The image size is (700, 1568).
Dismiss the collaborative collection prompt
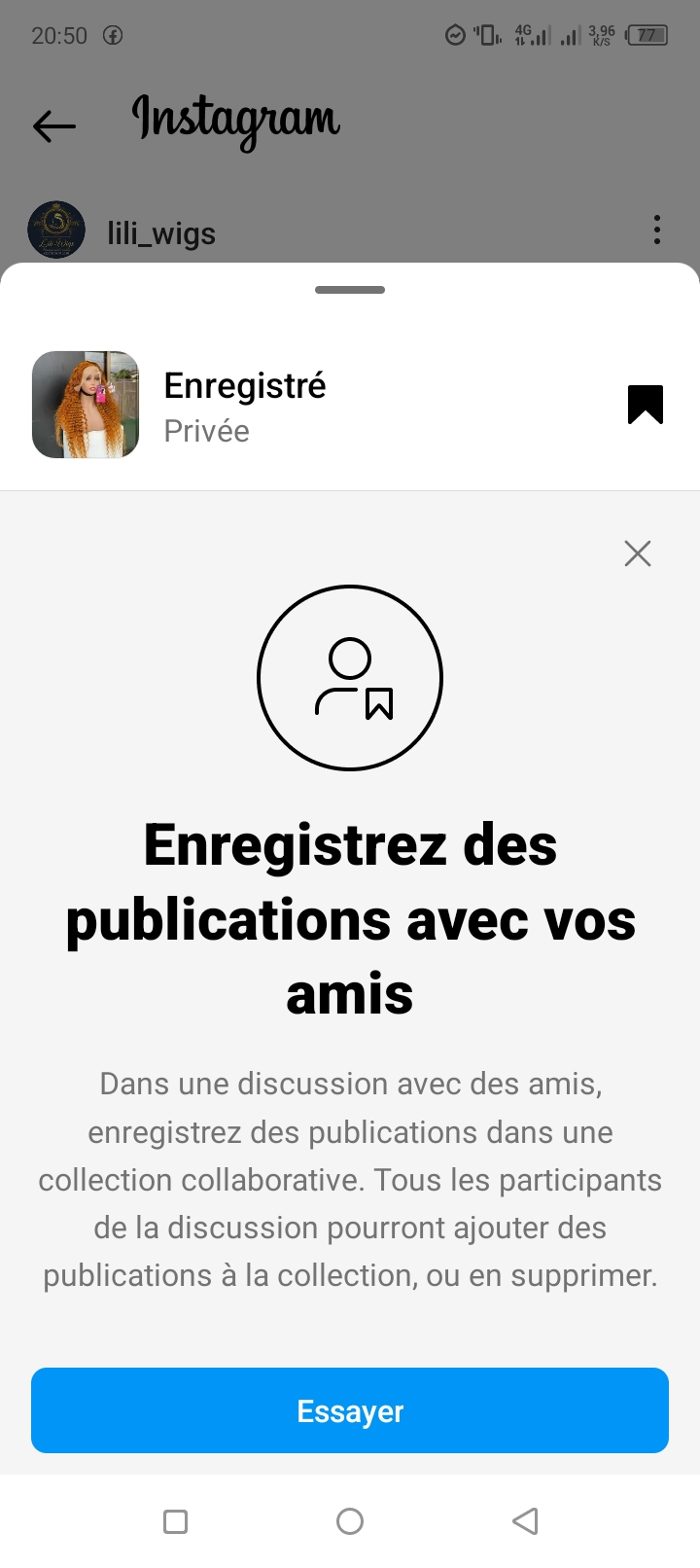638,553
